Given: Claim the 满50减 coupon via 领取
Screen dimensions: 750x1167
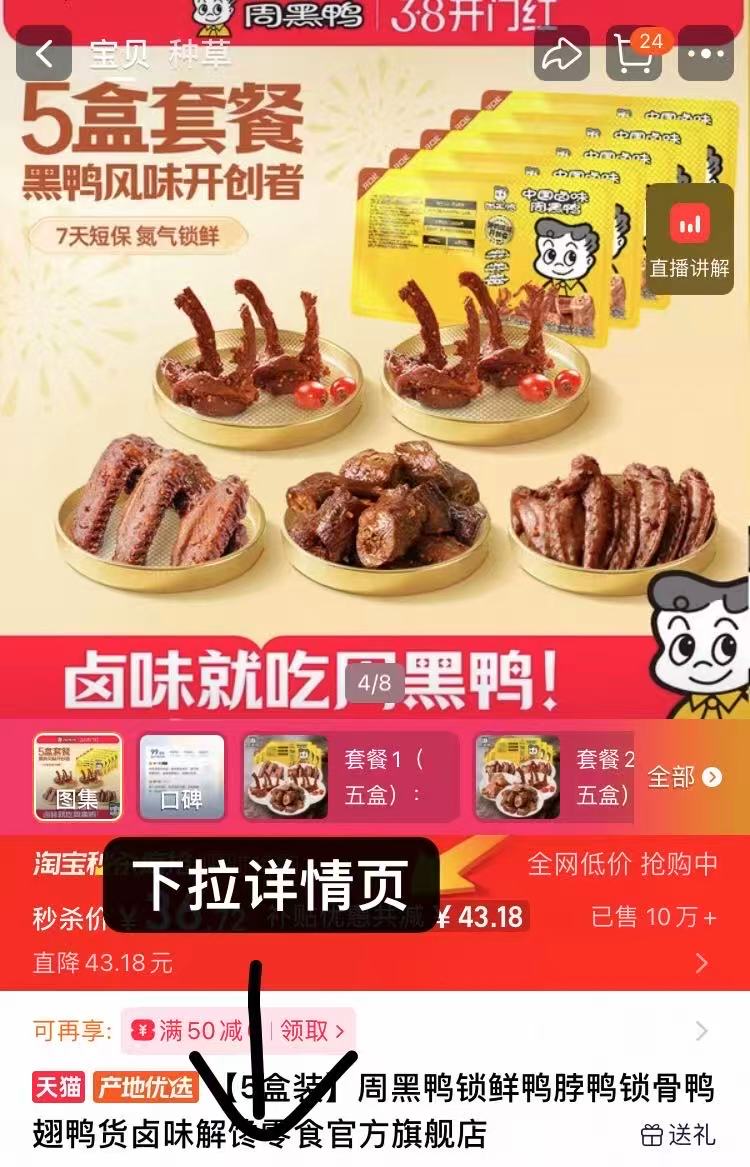Looking at the screenshot, I should [313, 1030].
